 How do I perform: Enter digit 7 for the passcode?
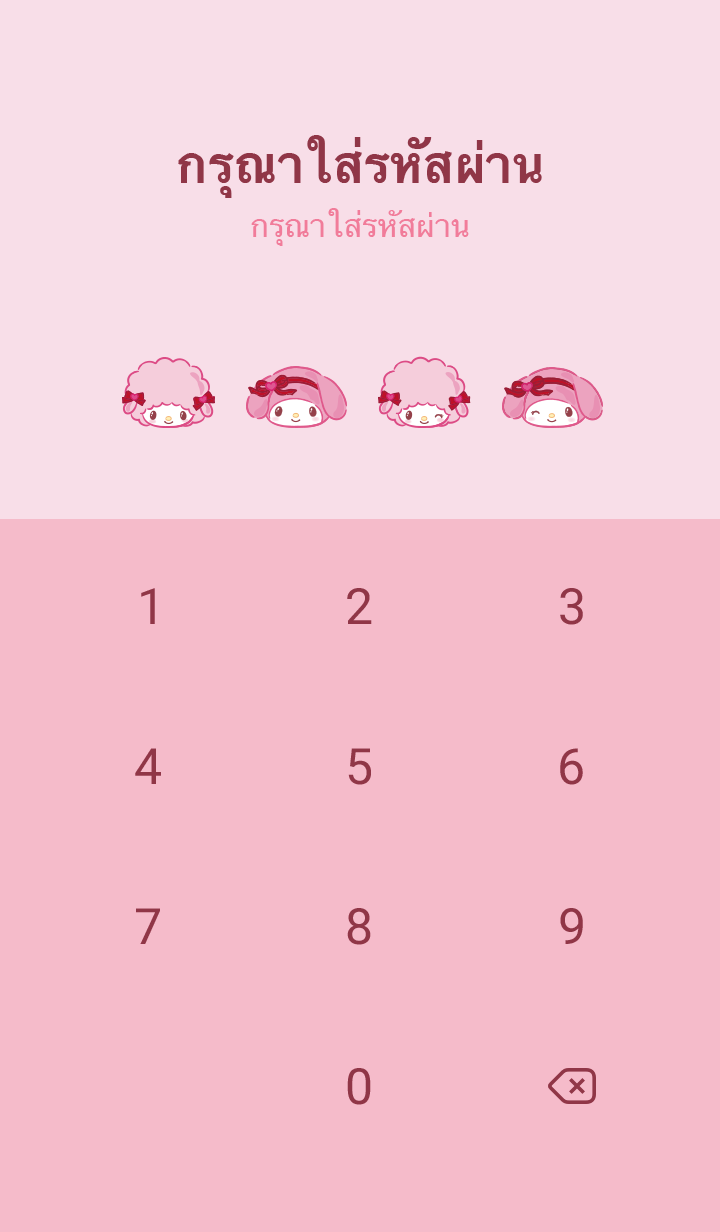coord(148,927)
